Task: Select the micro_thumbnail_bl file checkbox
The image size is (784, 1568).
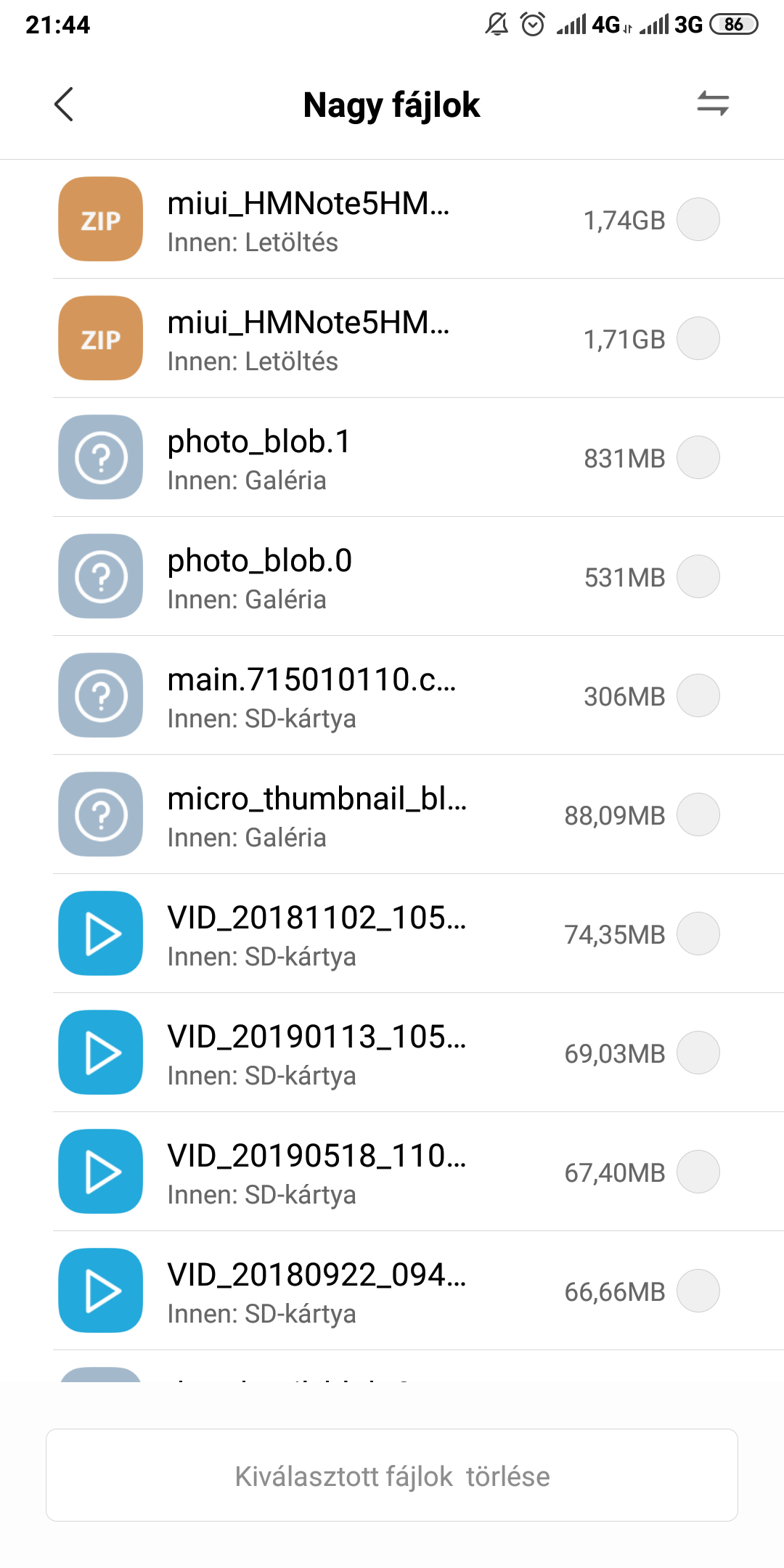Action: [x=698, y=814]
